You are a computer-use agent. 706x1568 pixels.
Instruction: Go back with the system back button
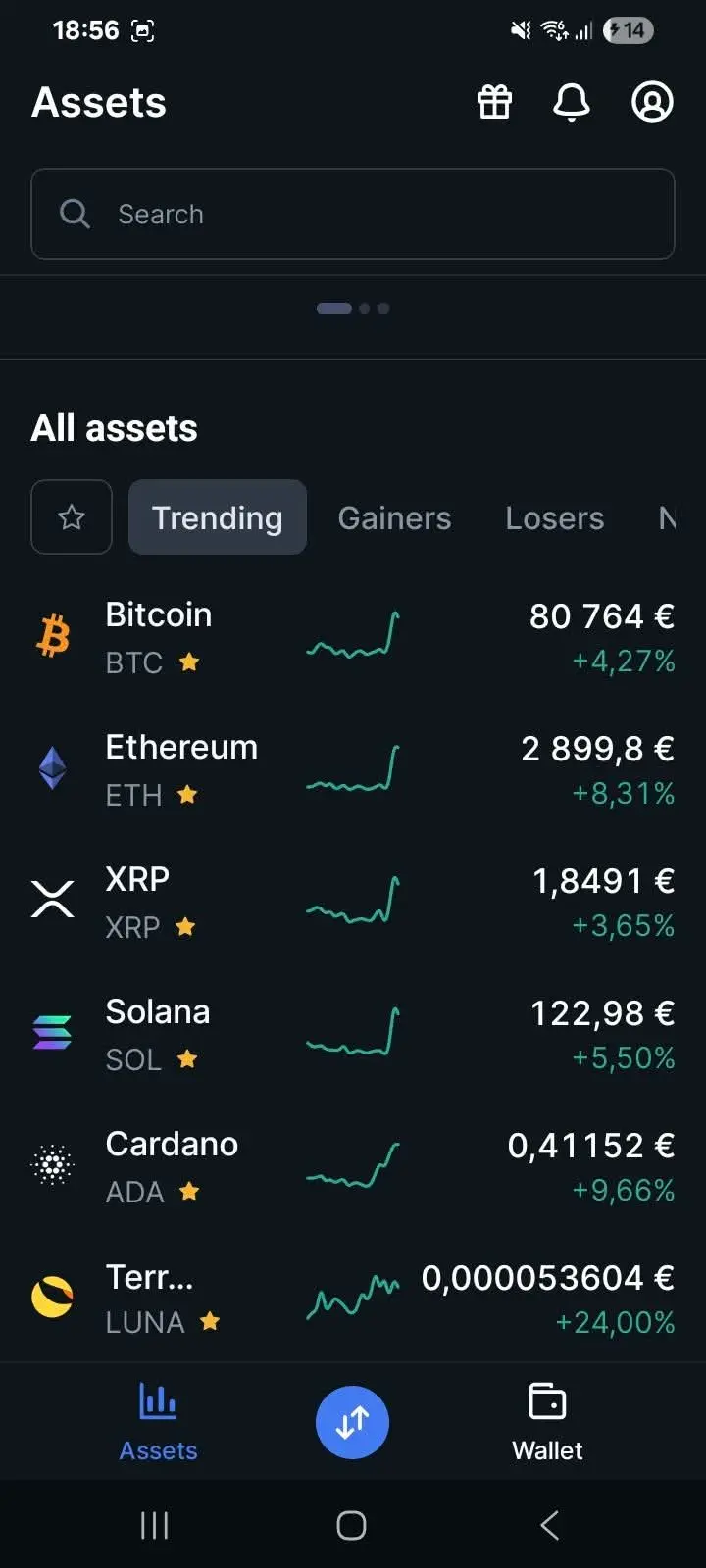click(549, 1524)
